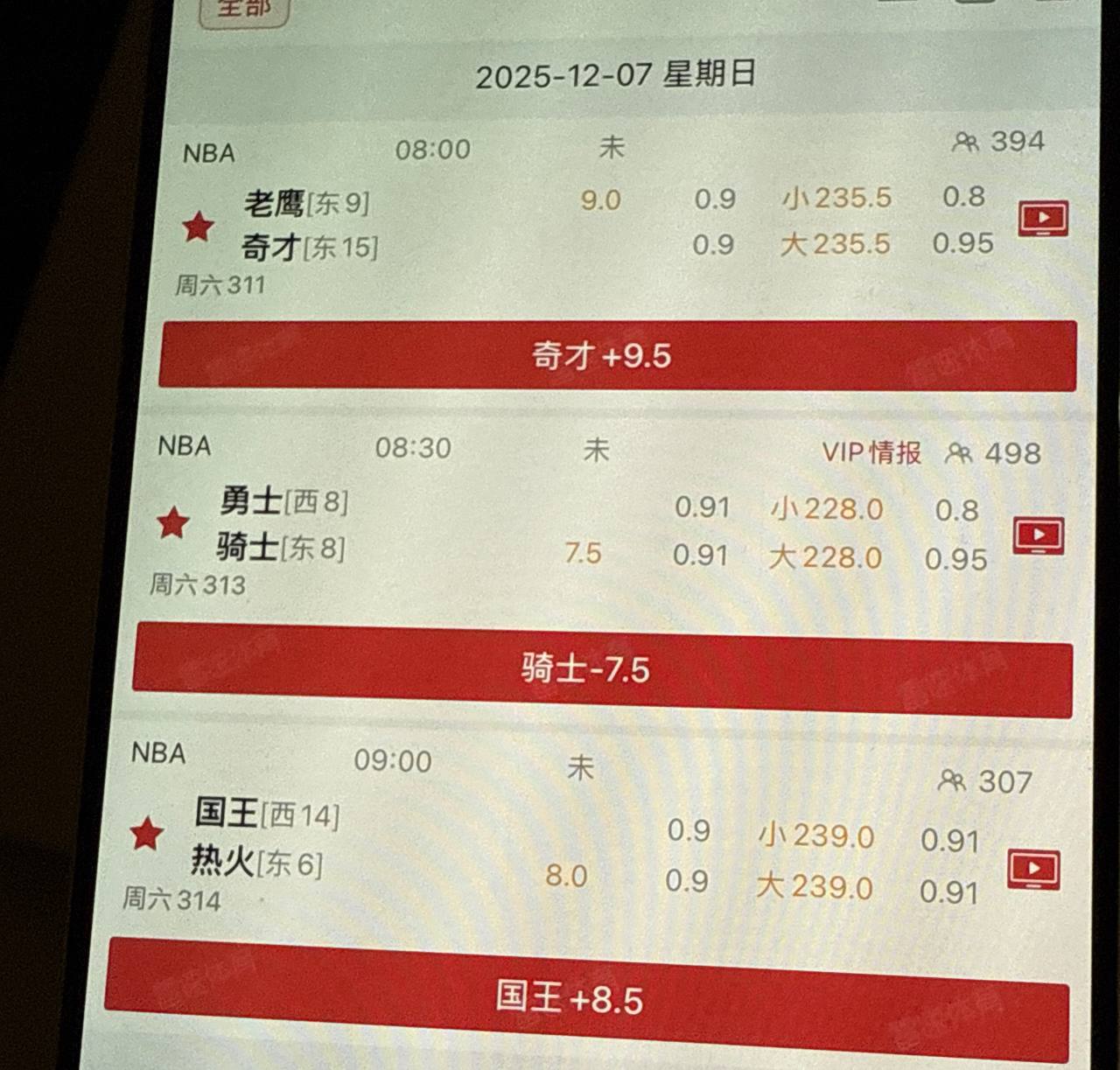The height and width of the screenshot is (1070, 1120).
Task: Star the 勇士 vs 骑士 game
Action: [x=172, y=523]
